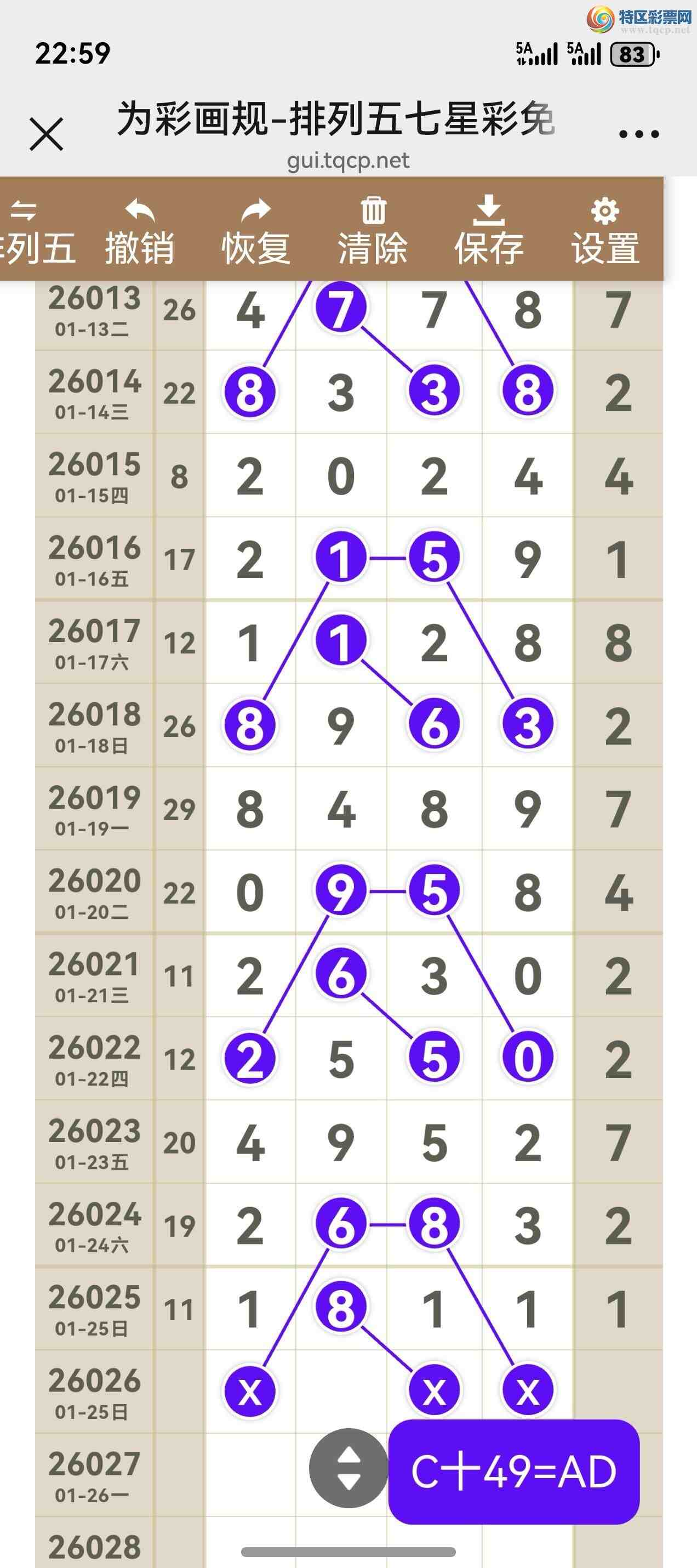Tap the gray up-down arrow button
697x1568 pixels.
tap(348, 1468)
